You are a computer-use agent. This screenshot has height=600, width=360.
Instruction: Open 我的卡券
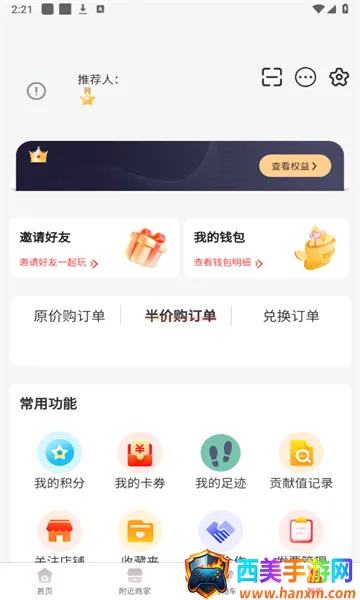point(140,461)
